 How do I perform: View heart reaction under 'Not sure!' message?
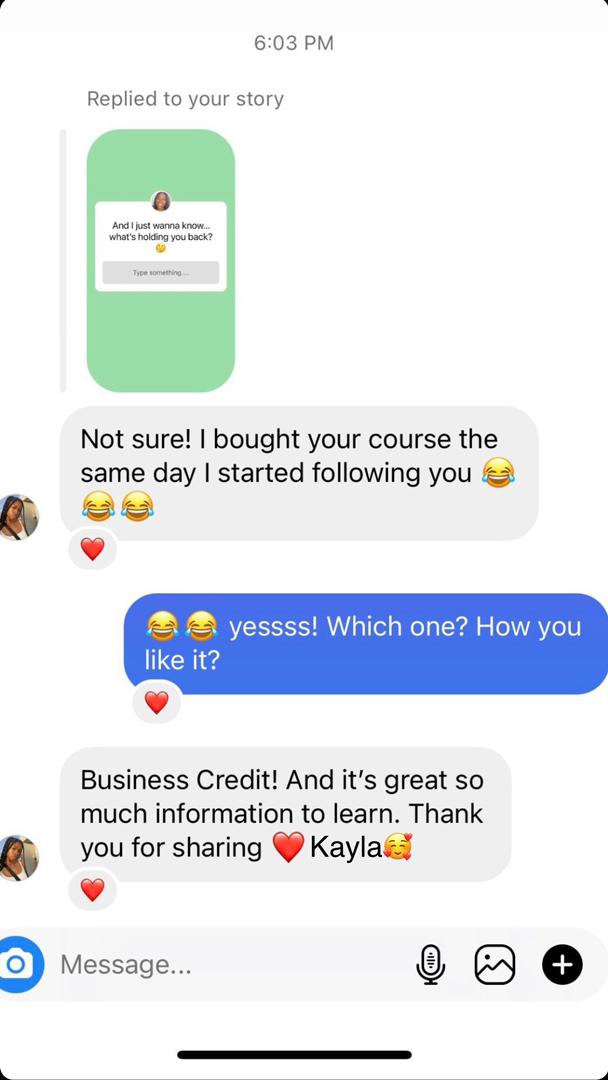(92, 549)
